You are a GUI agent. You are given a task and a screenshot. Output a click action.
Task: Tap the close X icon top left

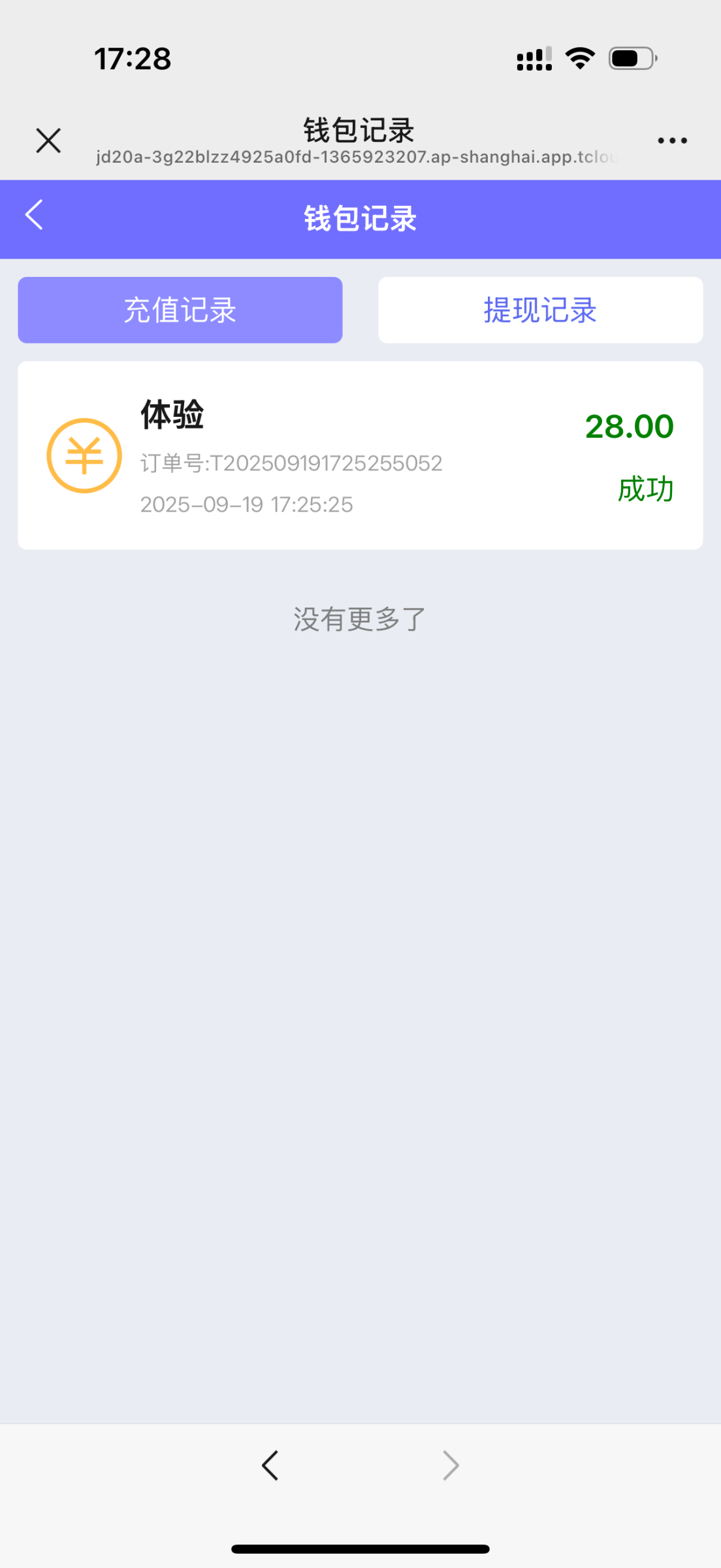point(48,140)
